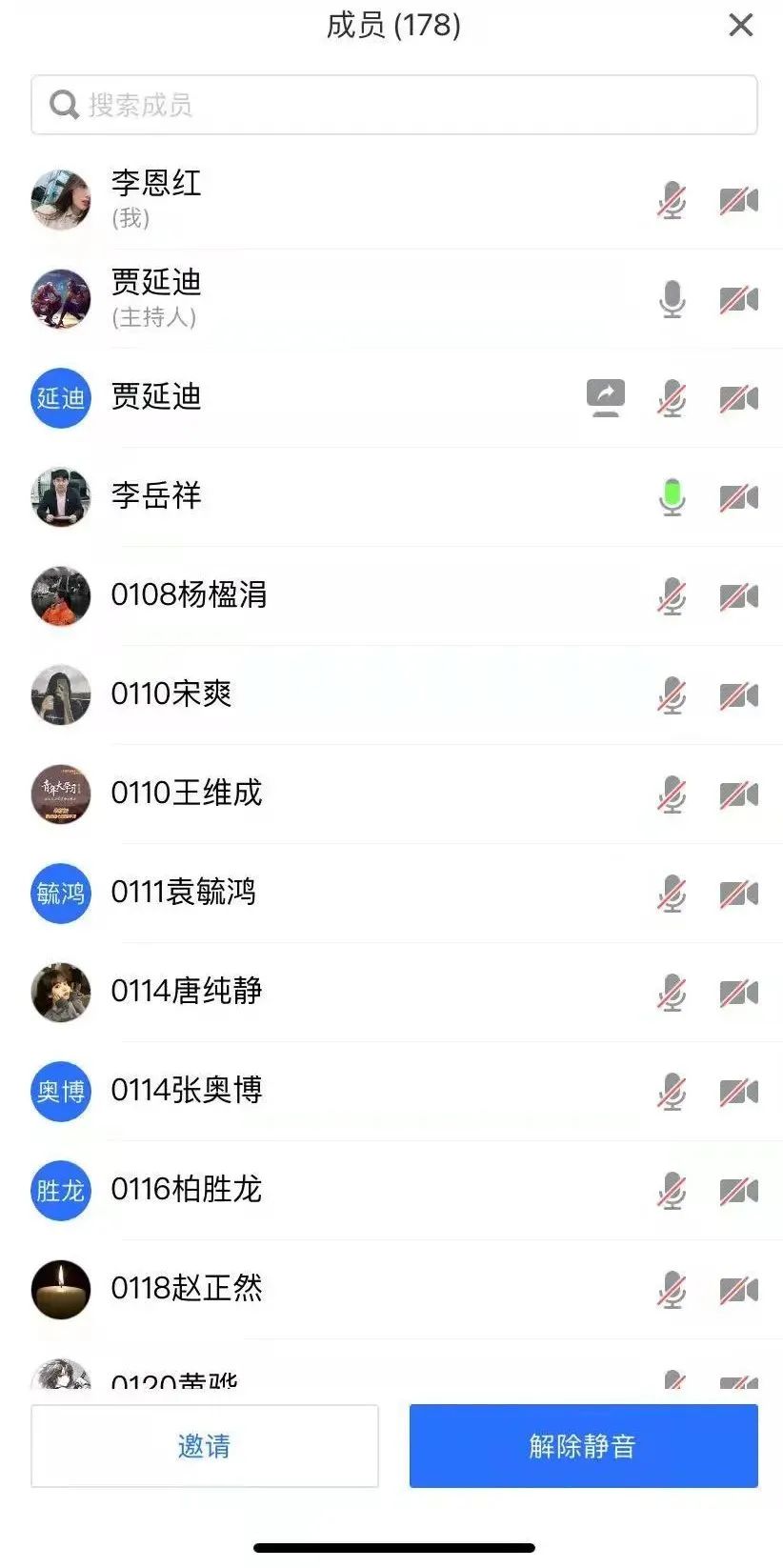The height and width of the screenshot is (1568, 783).
Task: Tap the muted microphone for 0110王维成
Action: pyautogui.click(x=672, y=794)
